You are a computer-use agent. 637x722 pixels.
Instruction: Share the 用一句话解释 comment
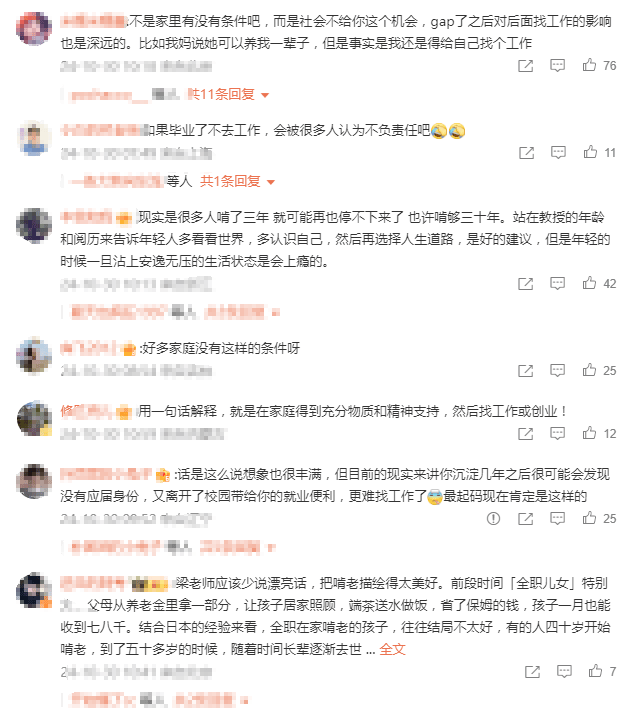(x=526, y=433)
